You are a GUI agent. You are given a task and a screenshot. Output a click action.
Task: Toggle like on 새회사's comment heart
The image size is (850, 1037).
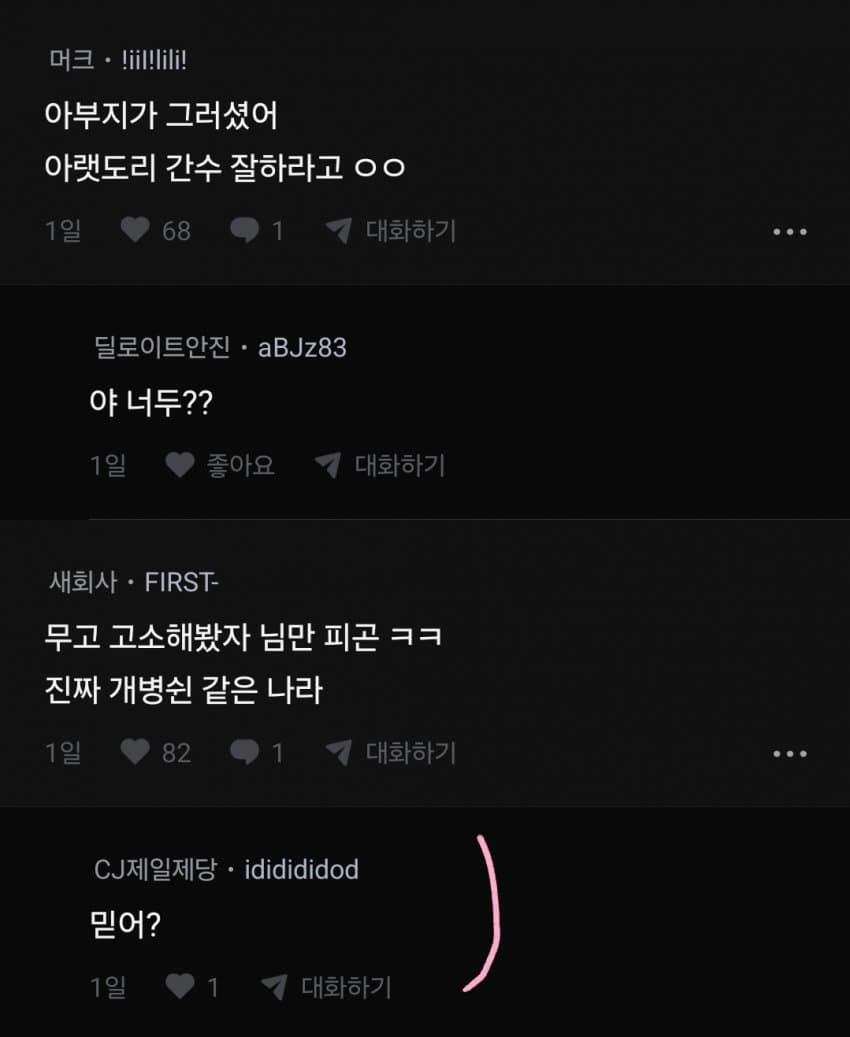click(135, 753)
